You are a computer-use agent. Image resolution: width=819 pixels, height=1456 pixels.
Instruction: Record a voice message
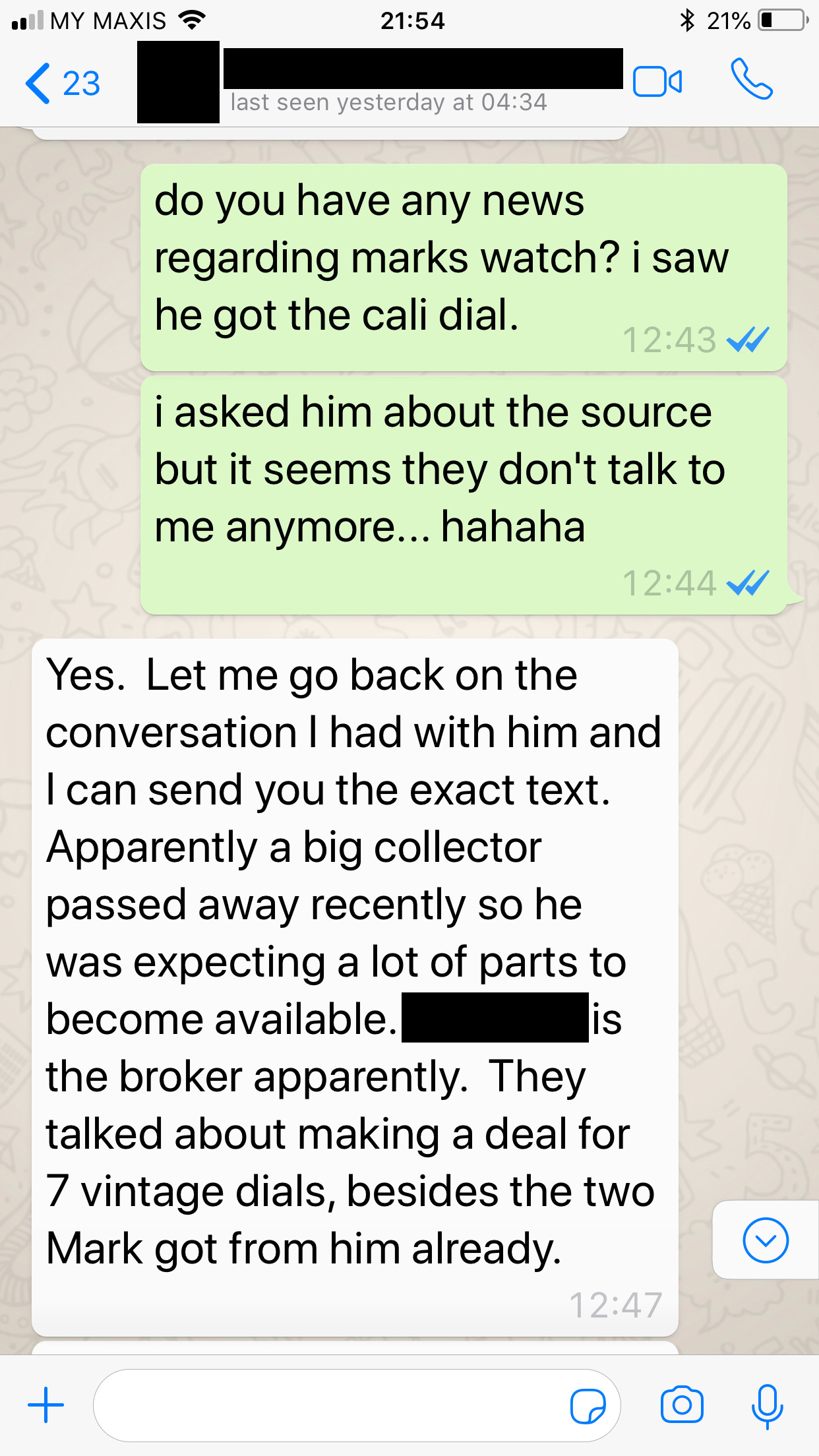767,1405
